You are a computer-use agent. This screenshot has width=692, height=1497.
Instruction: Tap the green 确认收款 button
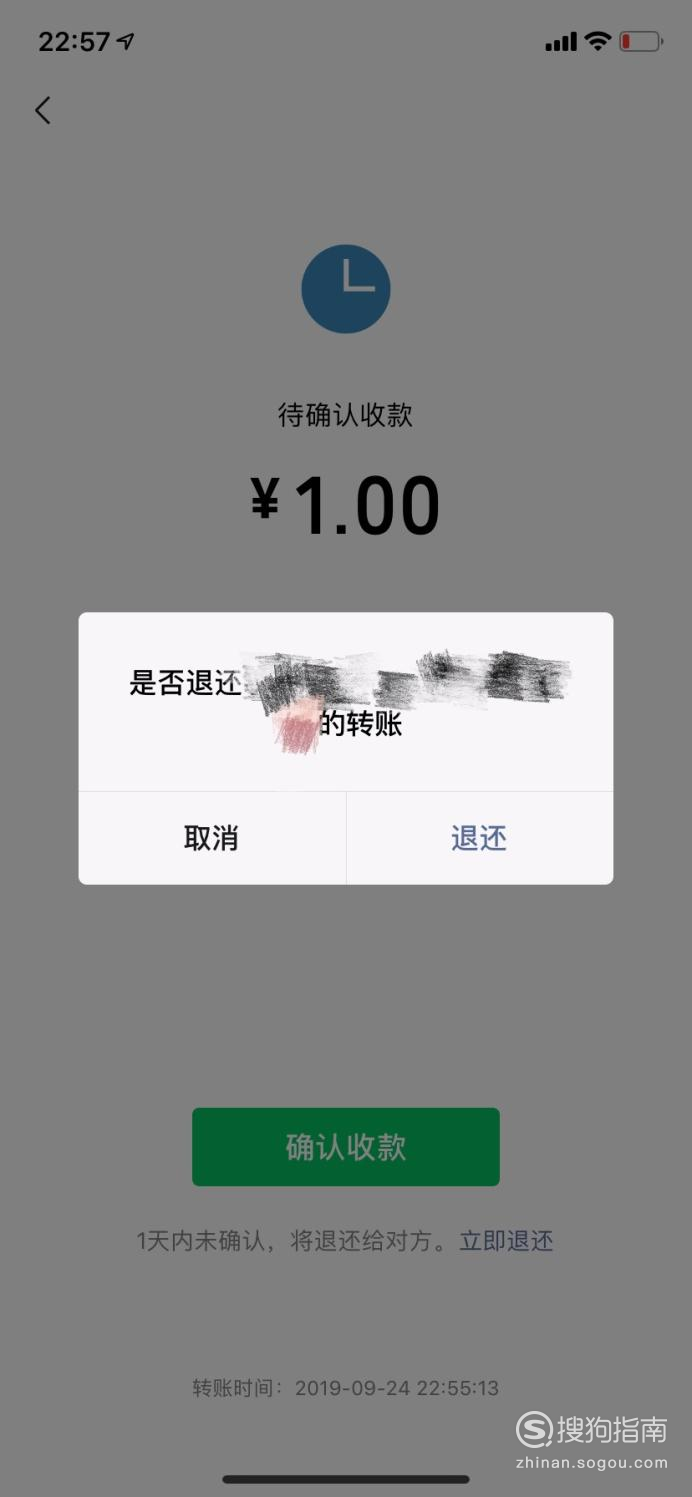click(x=346, y=1147)
